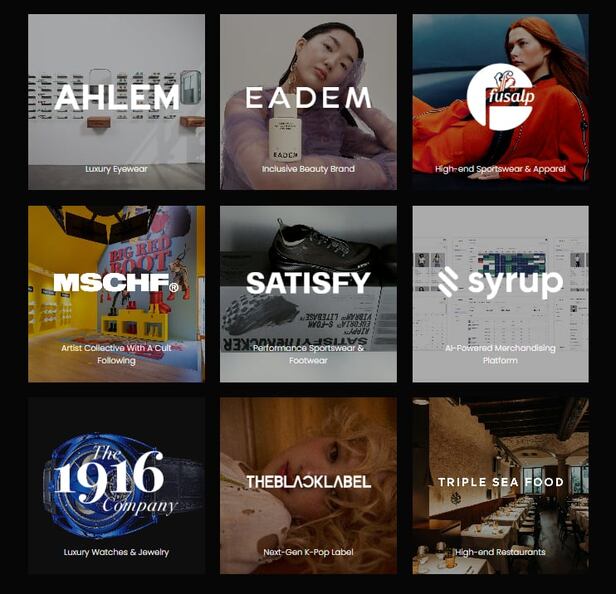View the EADEM inclusive beauty brand card
The image size is (616, 594).
308,101
